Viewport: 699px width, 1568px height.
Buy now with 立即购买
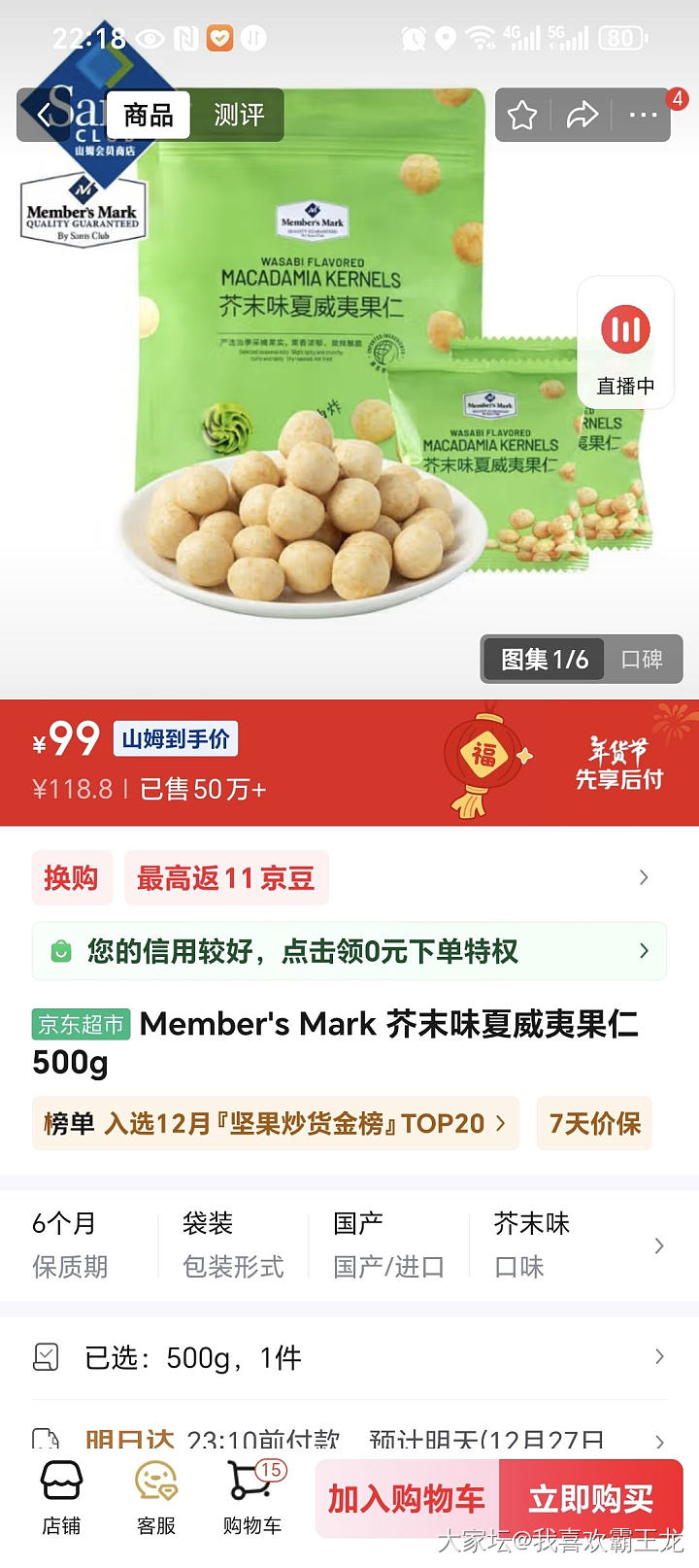tap(590, 1499)
